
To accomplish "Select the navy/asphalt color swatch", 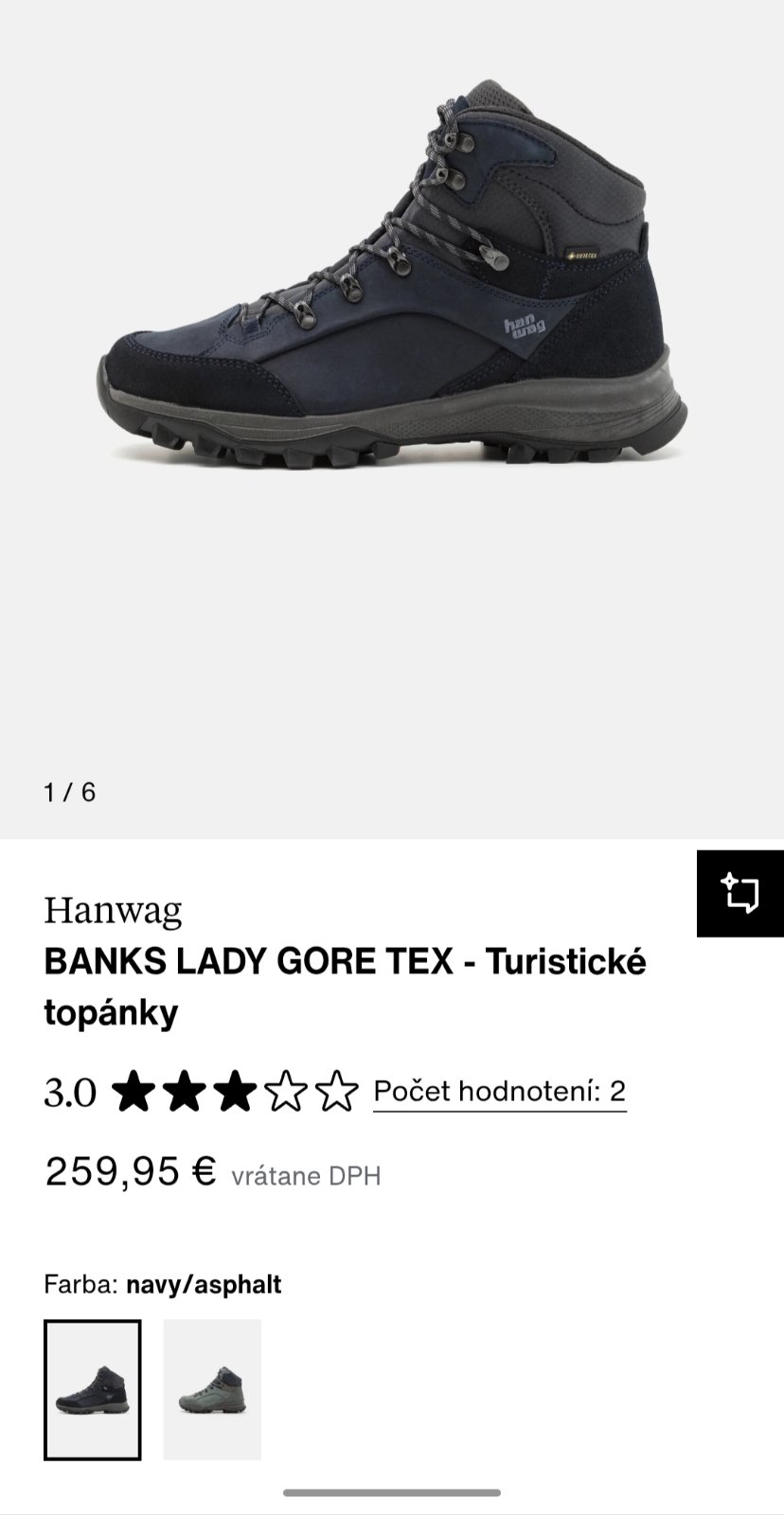I will pyautogui.click(x=92, y=1389).
